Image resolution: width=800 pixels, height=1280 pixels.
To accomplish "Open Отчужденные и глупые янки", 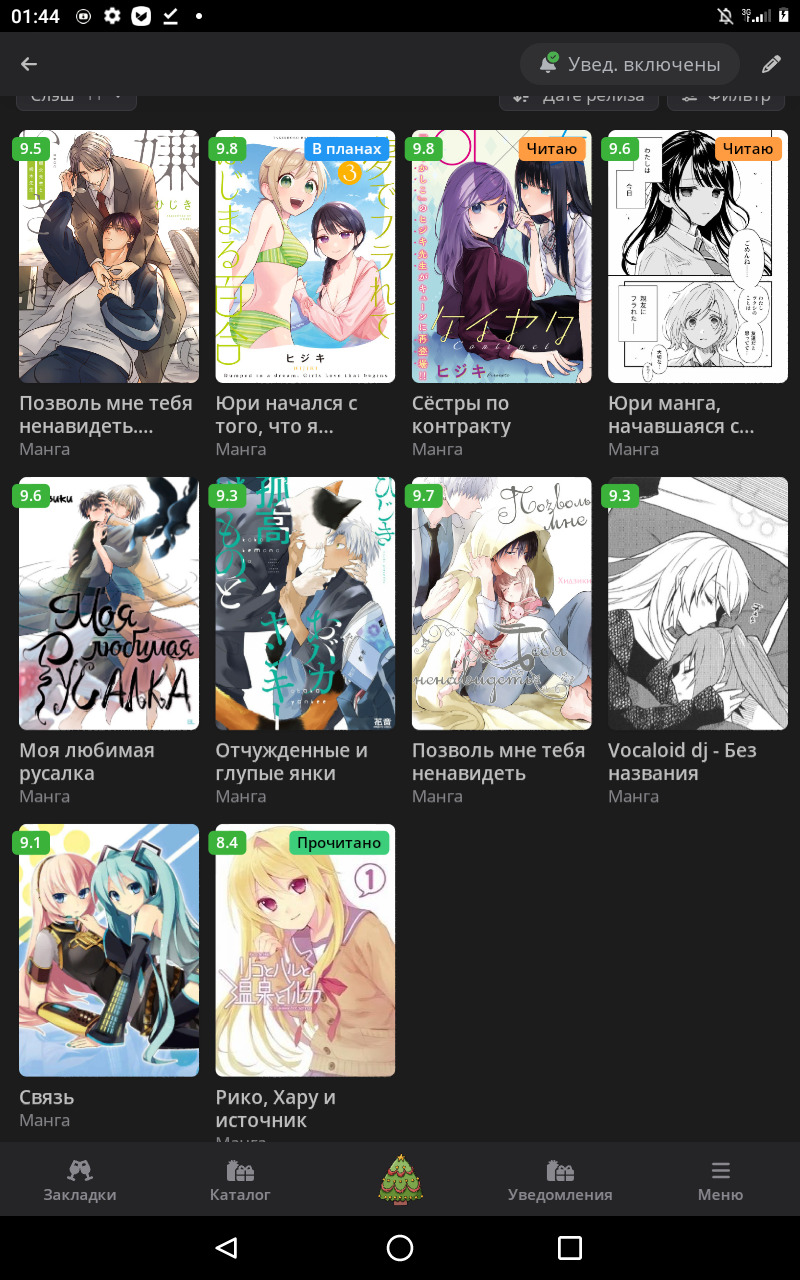I will (x=305, y=604).
